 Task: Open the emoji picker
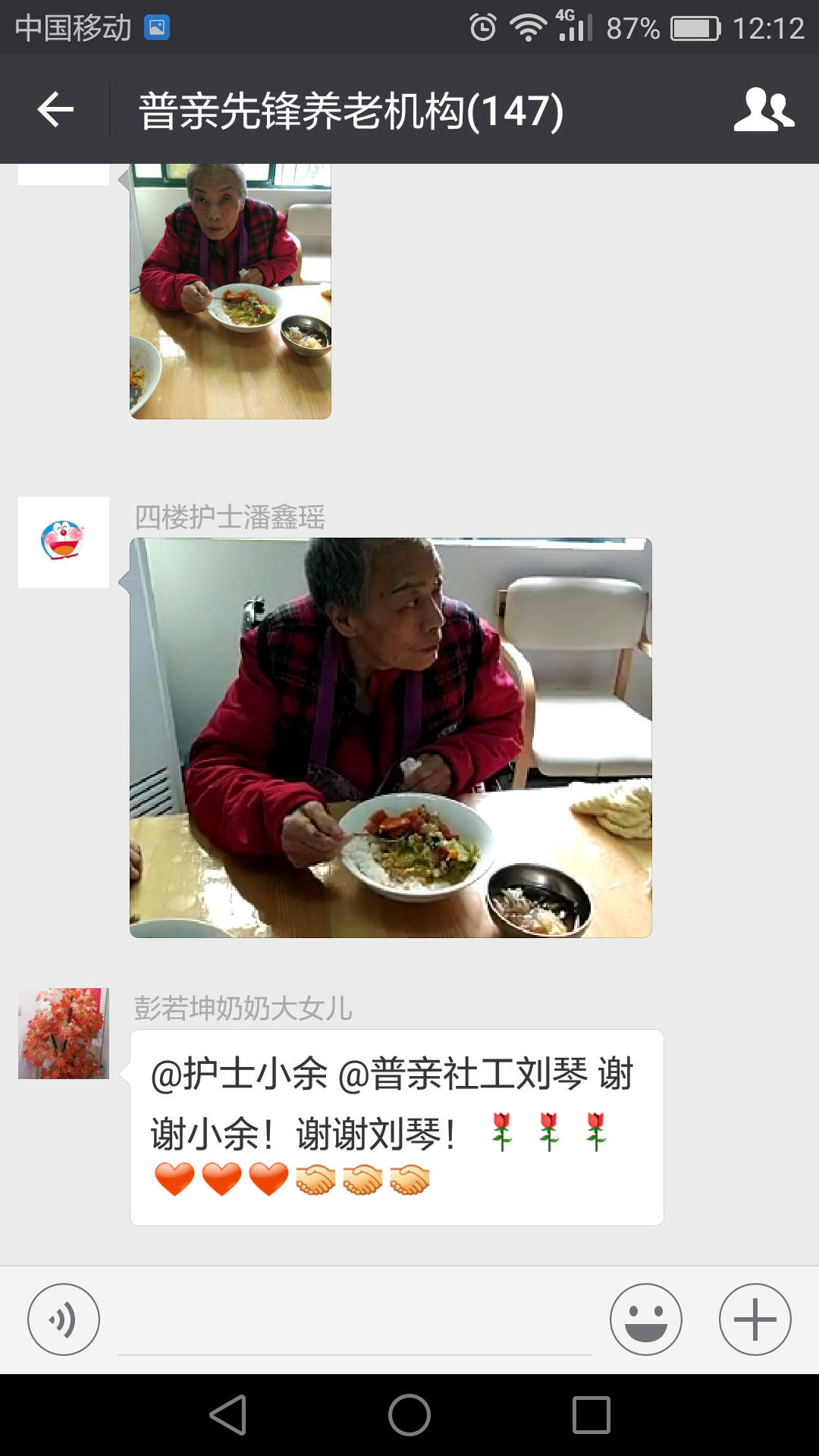point(645,1319)
